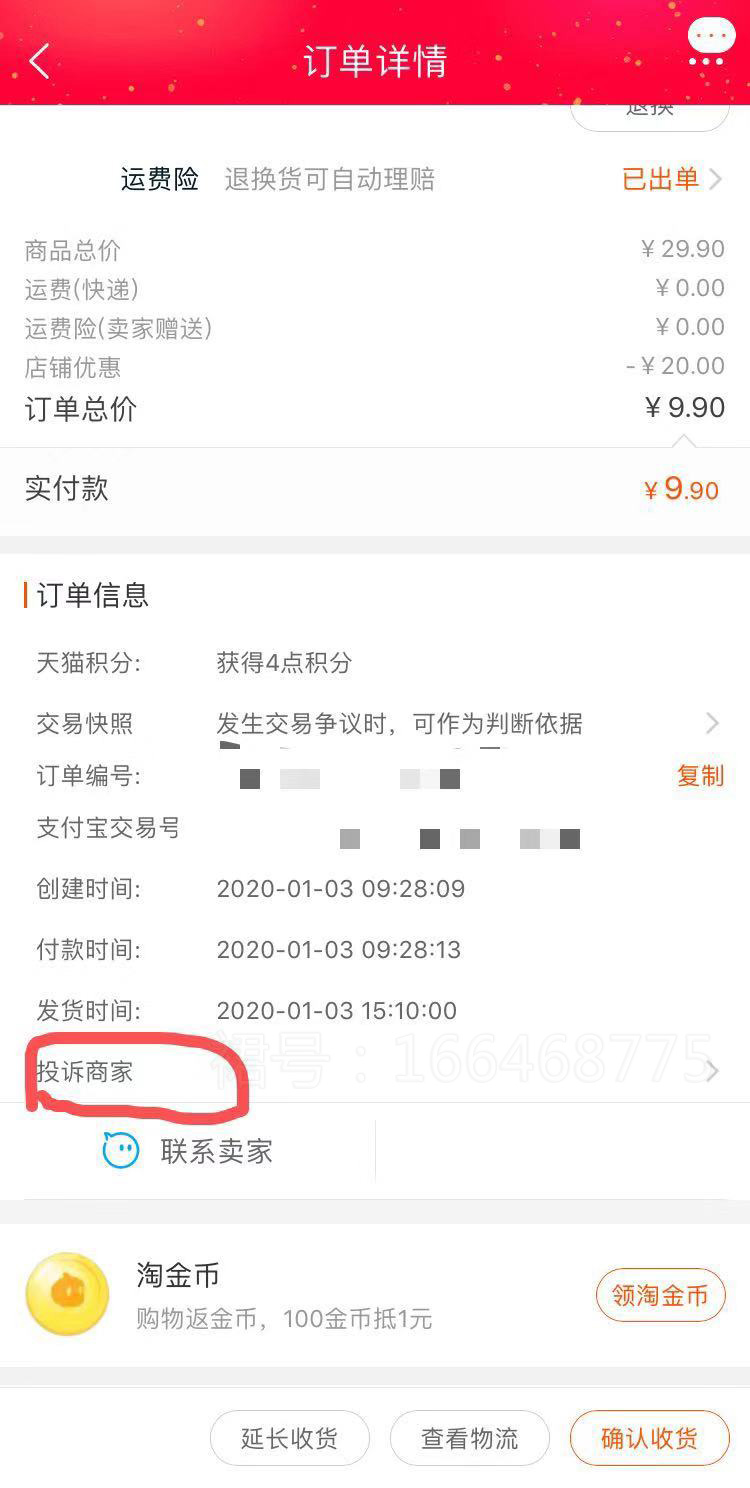This screenshot has height=1488, width=750.
Task: Open the 交易快照 transaction snapshot via its chevron
Action: (711, 723)
